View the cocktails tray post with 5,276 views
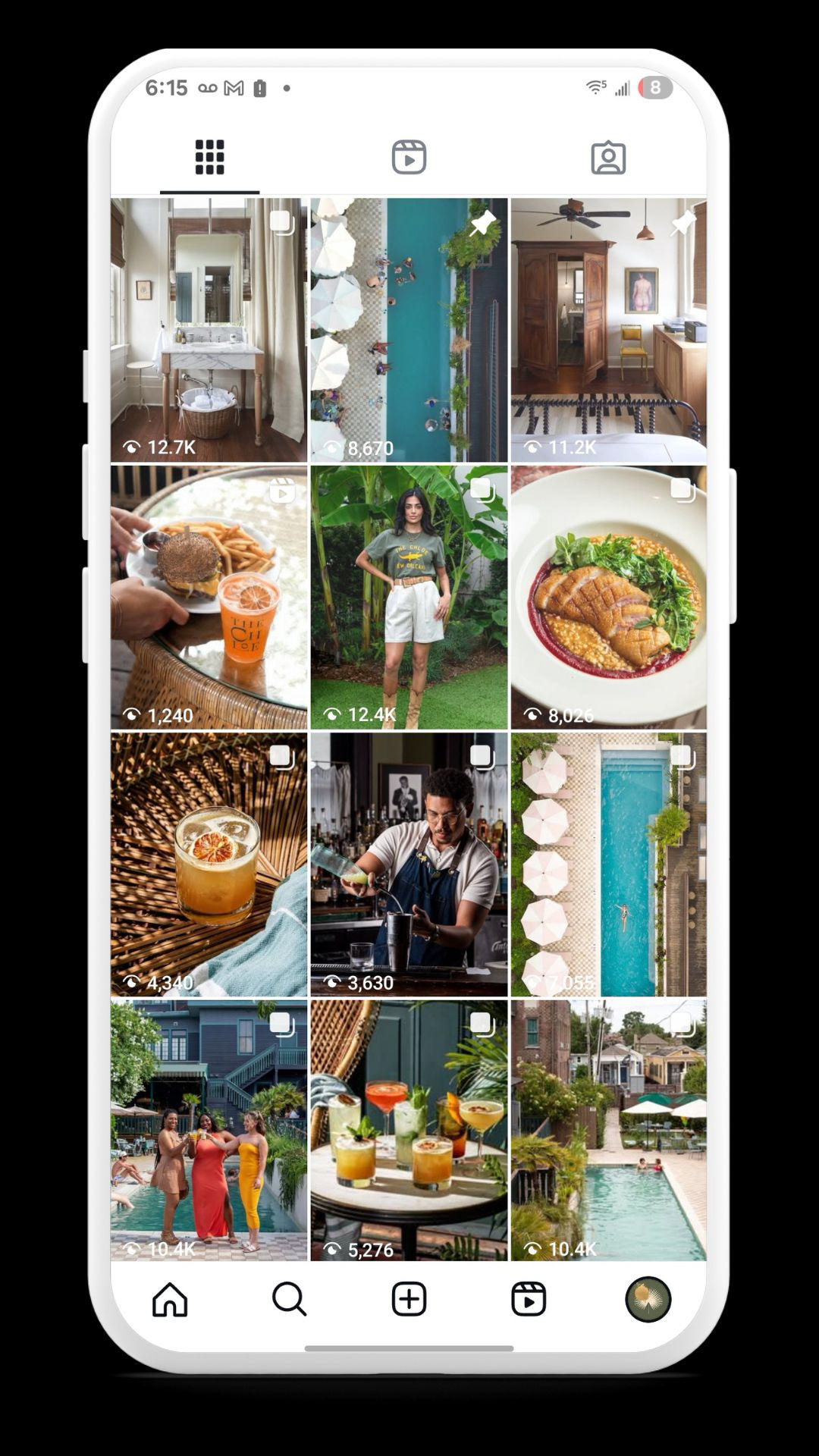 coord(409,1130)
